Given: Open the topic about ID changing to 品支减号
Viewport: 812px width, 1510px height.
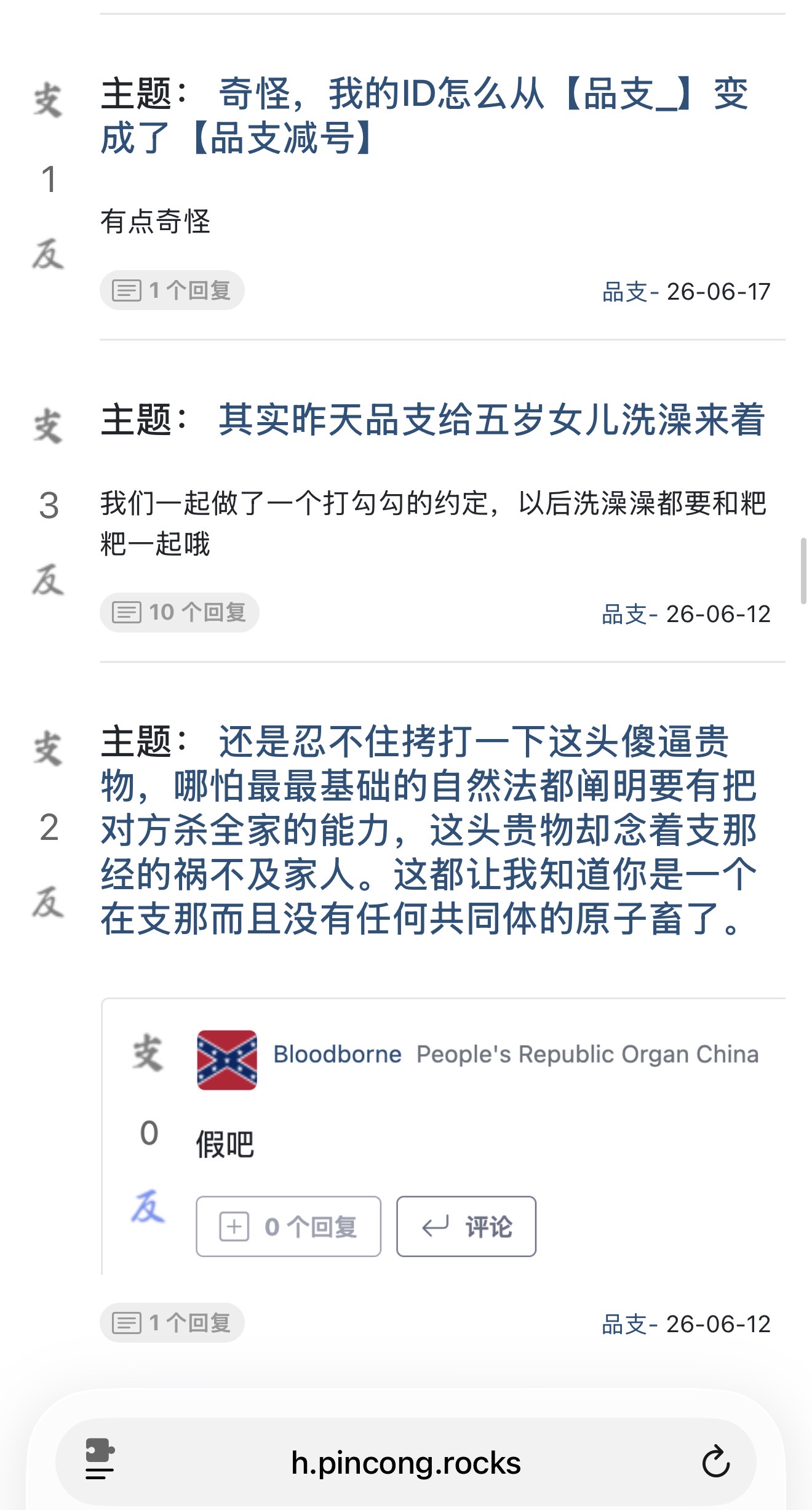Looking at the screenshot, I should click(x=424, y=115).
